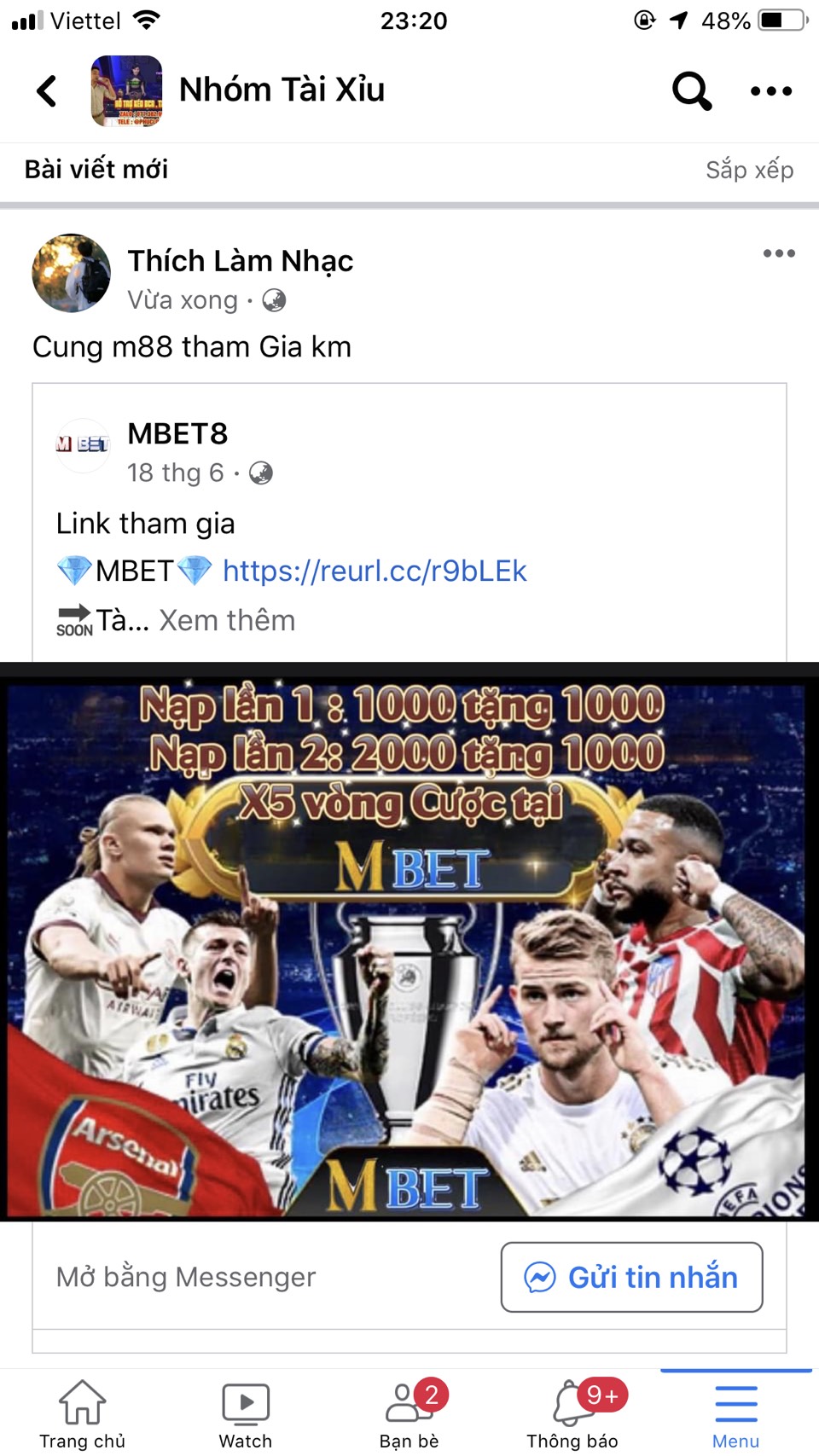This screenshot has width=819, height=1456.
Task: Expand the post with Xem thêm
Action: click(x=227, y=620)
